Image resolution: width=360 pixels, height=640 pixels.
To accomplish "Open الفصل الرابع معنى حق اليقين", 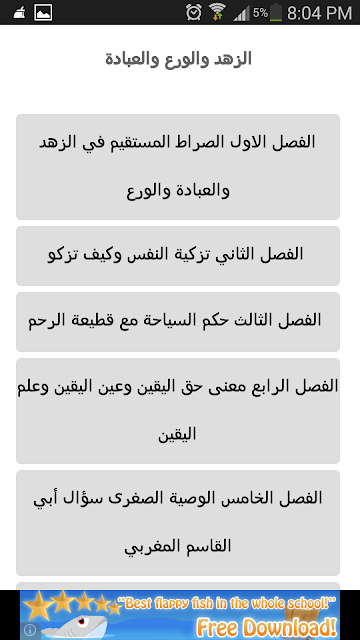I will pos(178,411).
